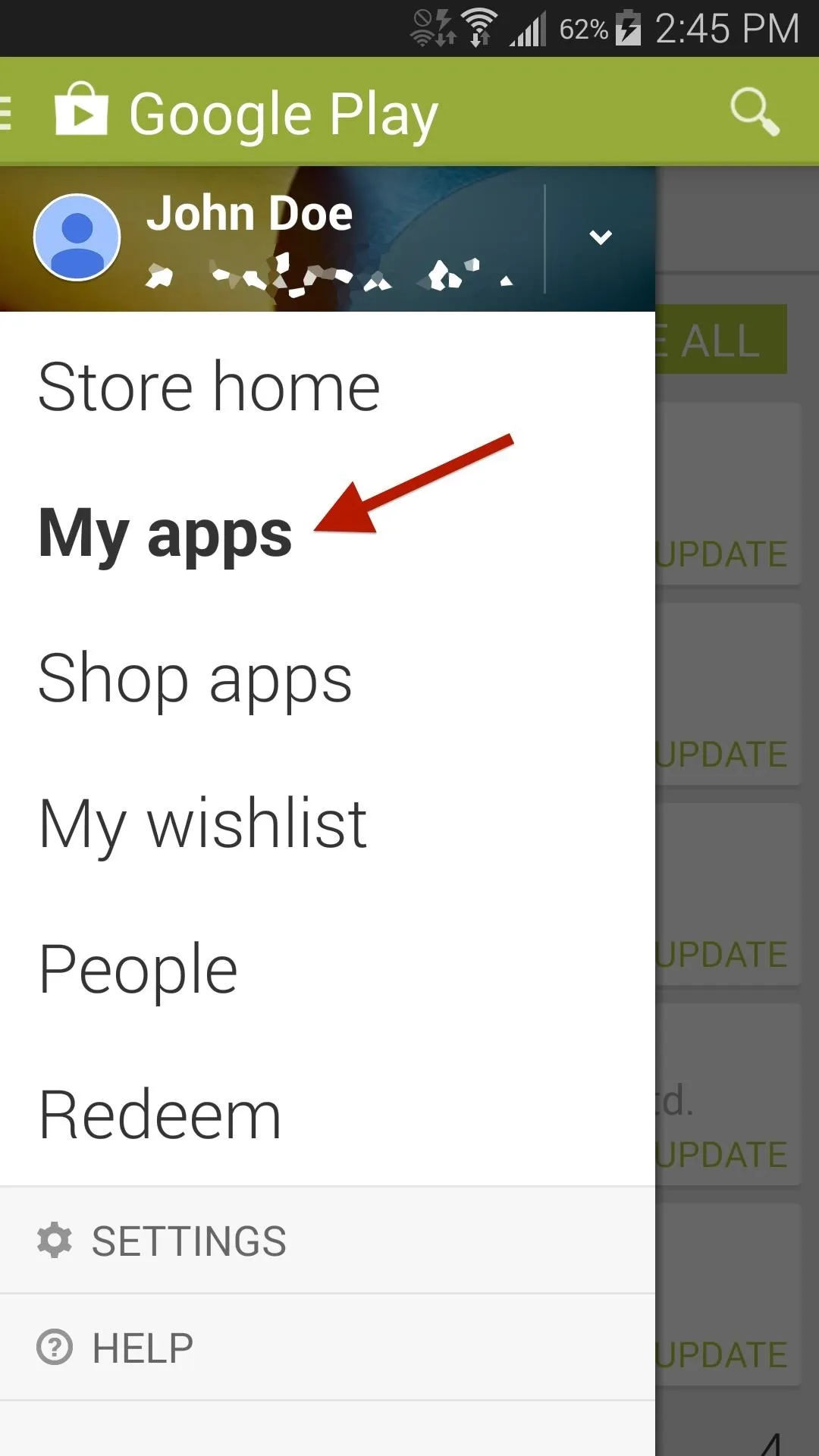Tap John Doe's profile avatar

(77, 237)
